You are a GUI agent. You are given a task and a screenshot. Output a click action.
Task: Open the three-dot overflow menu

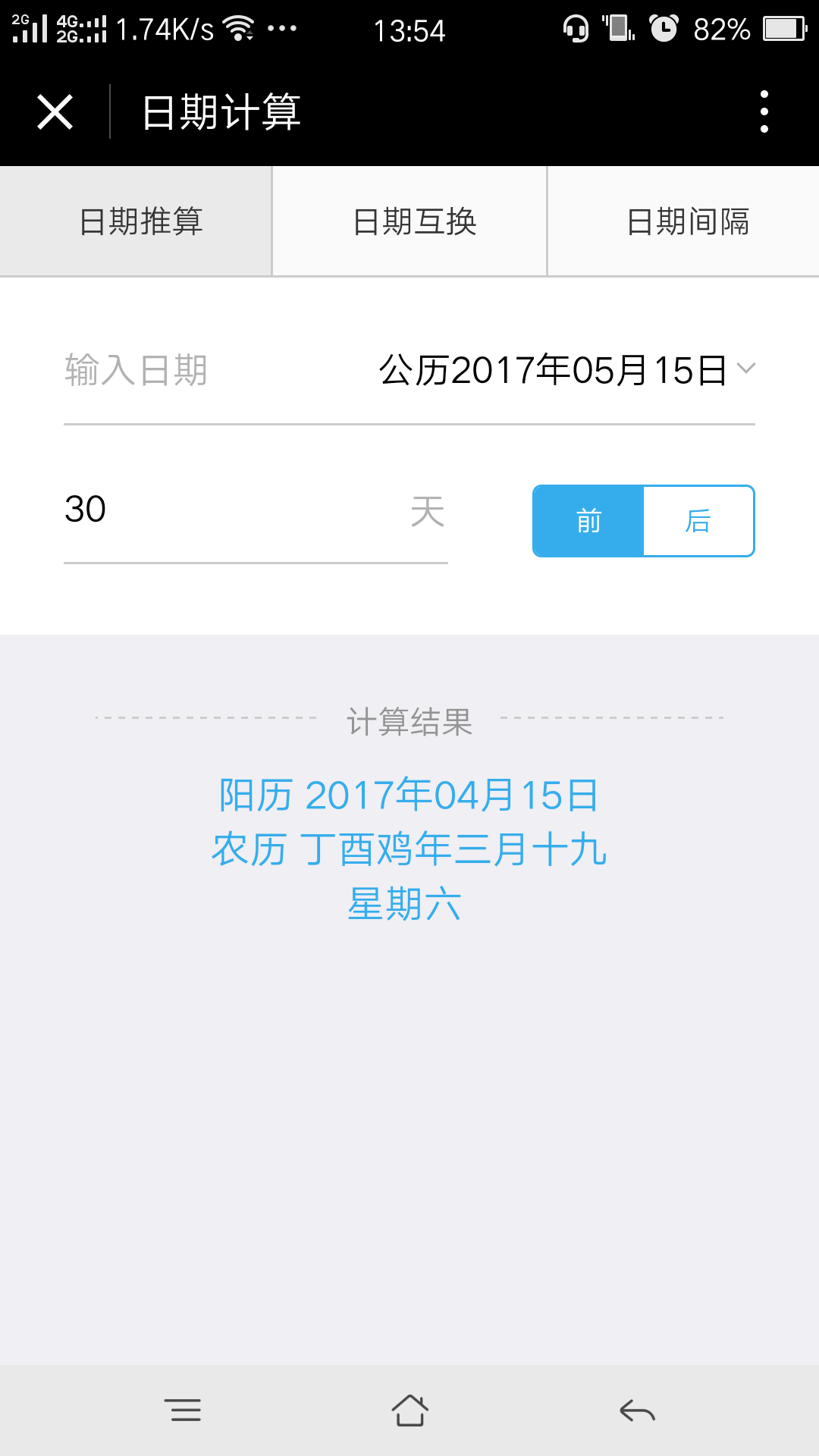click(x=764, y=112)
